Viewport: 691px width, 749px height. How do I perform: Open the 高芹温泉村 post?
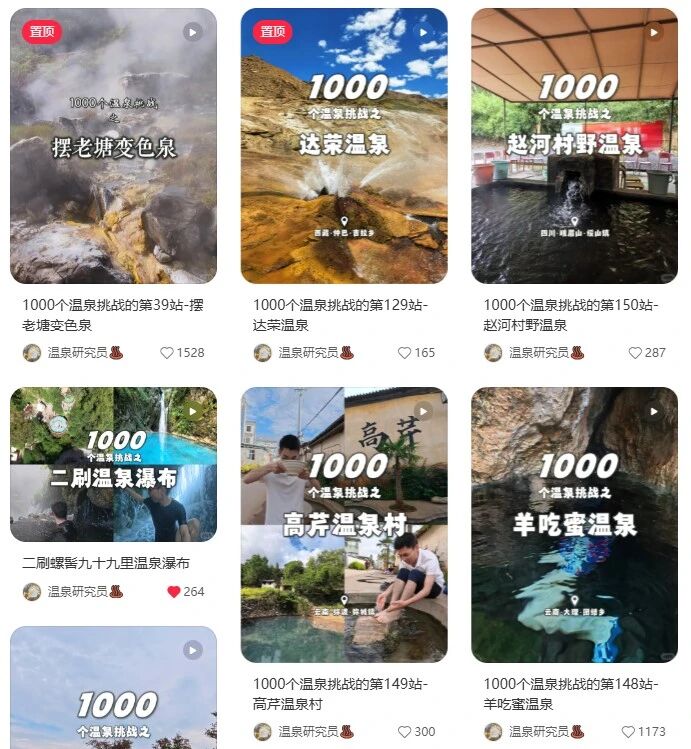pos(344,525)
